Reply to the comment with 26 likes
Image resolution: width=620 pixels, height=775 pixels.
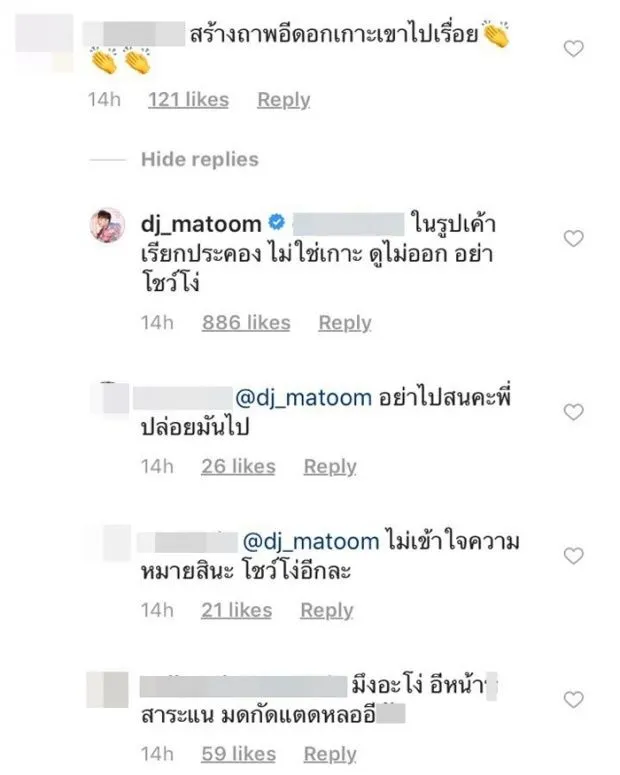pyautogui.click(x=330, y=467)
